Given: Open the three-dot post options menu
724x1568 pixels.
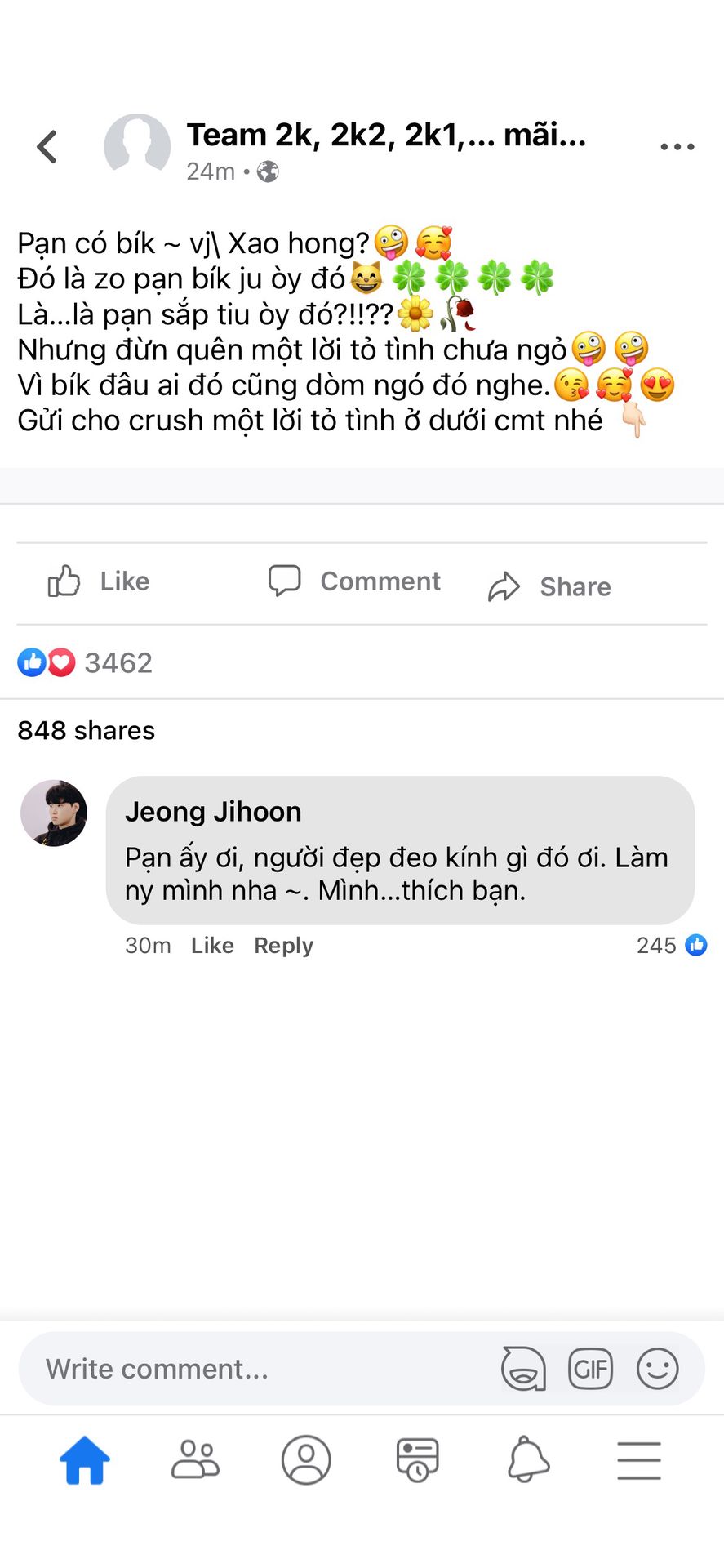Looking at the screenshot, I should click(x=677, y=147).
